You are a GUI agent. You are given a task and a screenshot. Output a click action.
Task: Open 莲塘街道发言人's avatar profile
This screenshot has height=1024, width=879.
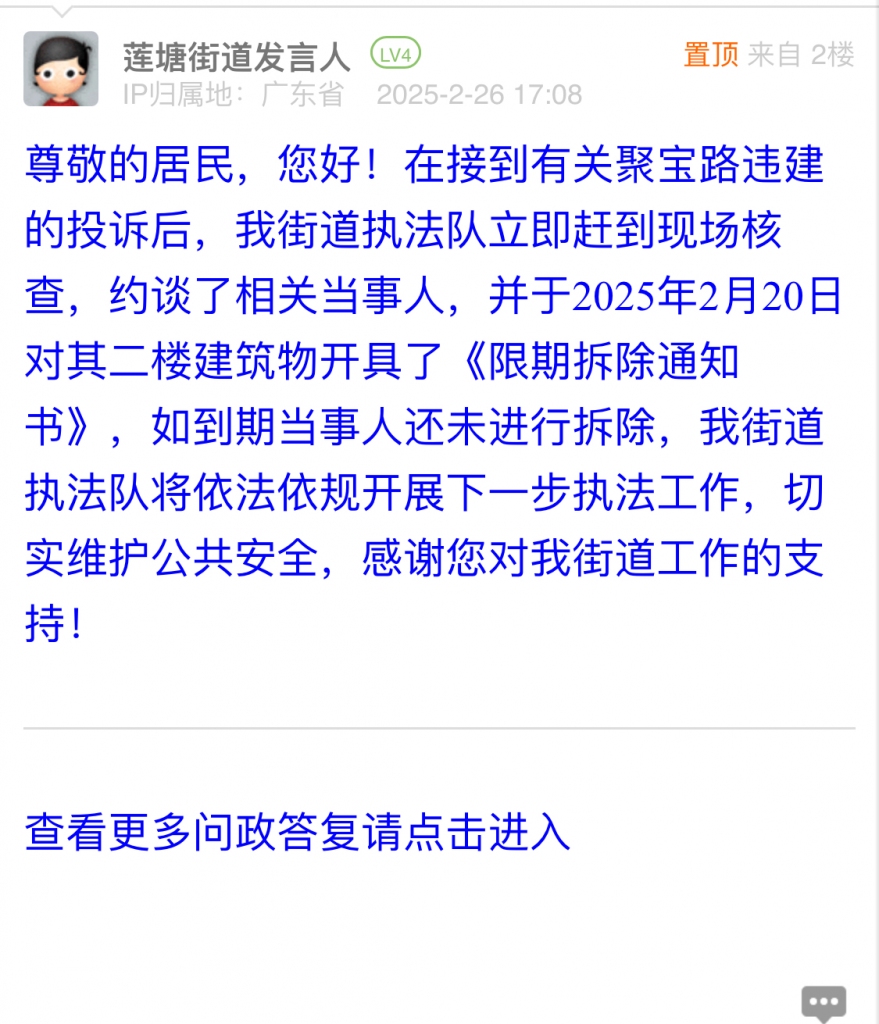point(61,69)
